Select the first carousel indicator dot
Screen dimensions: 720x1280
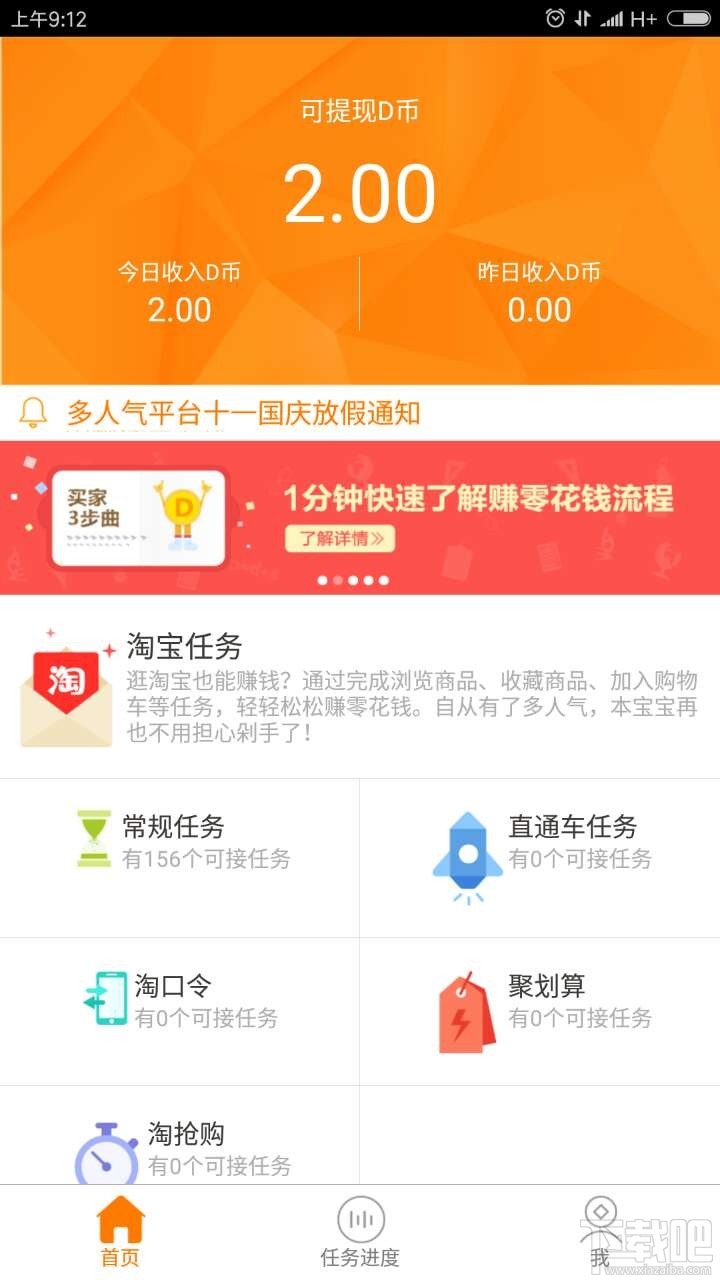point(322,578)
